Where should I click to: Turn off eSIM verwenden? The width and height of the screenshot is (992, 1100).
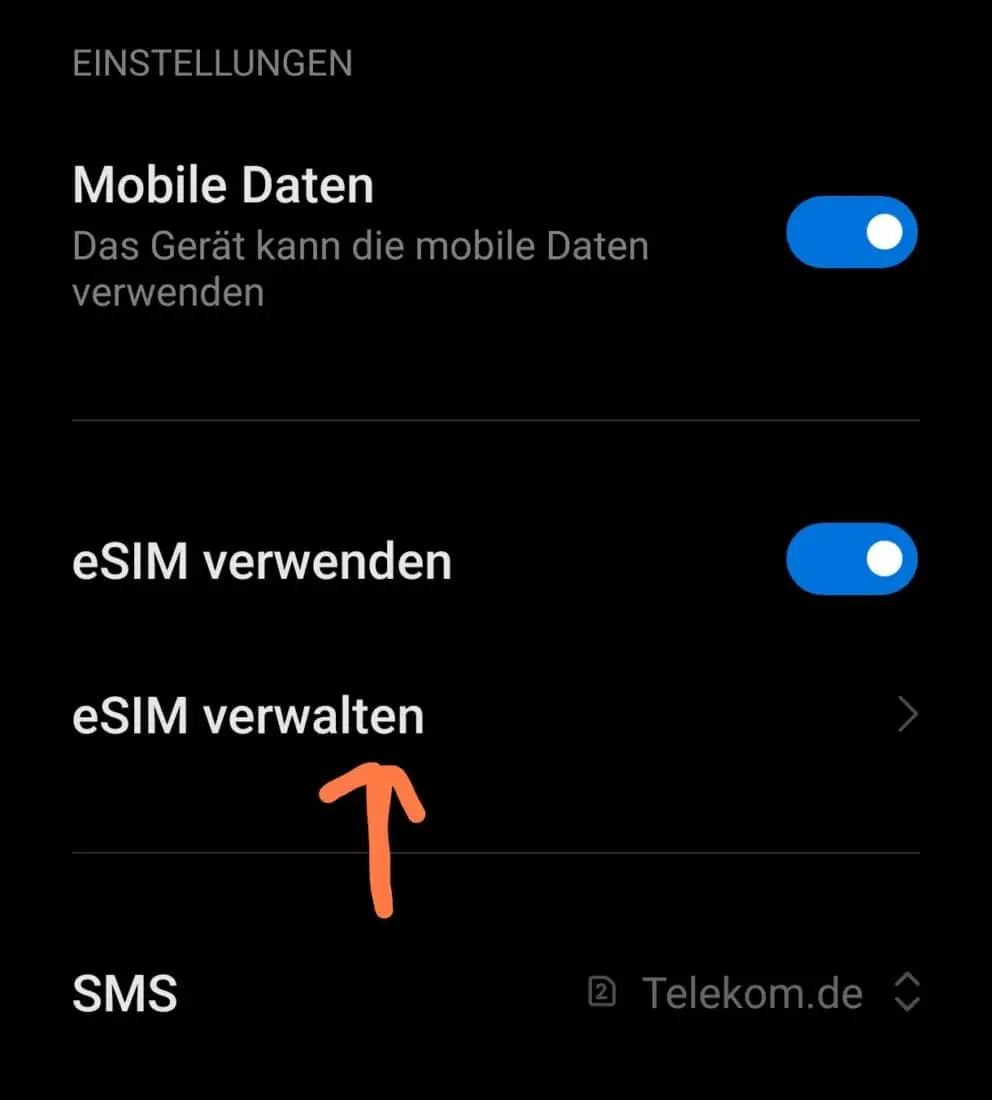click(x=851, y=559)
